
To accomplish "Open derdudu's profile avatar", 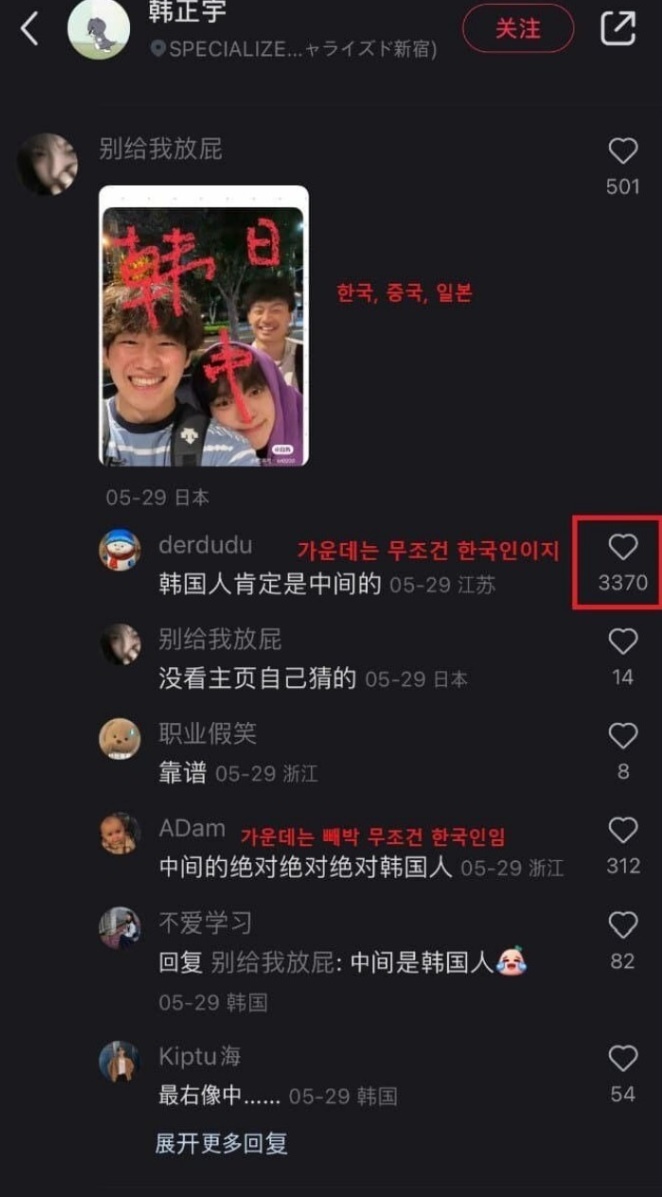I will pos(120,549).
